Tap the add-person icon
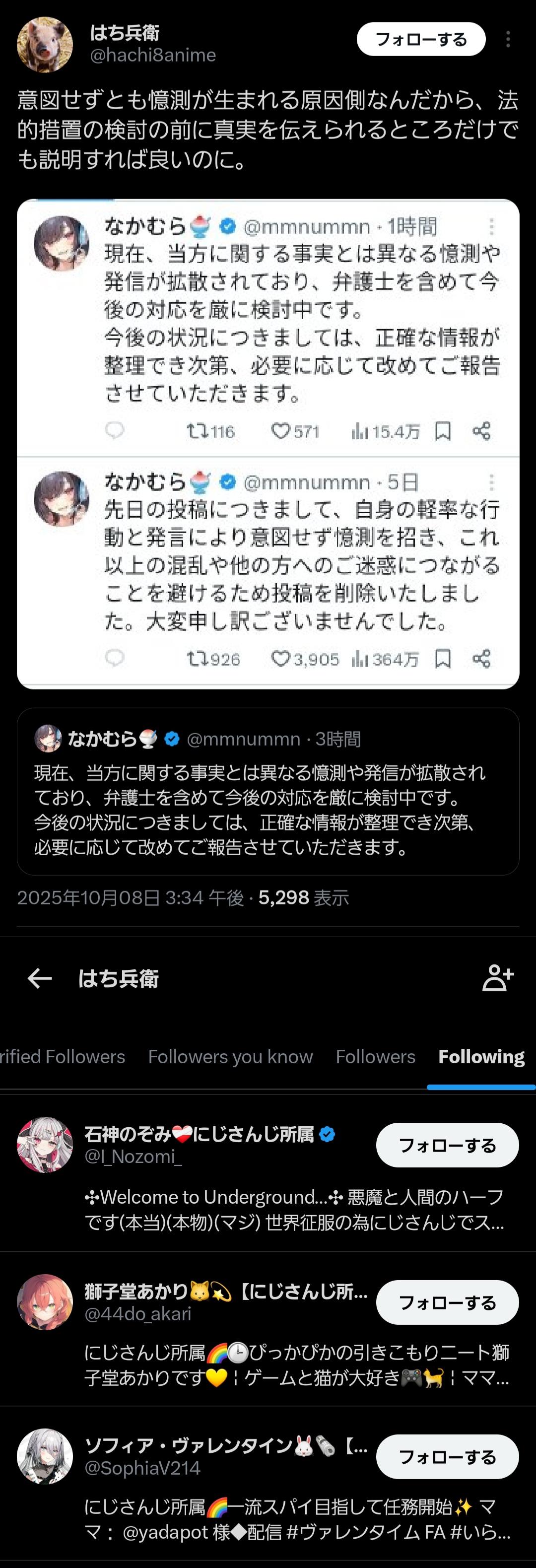This screenshot has width=536, height=1568. coord(498,978)
